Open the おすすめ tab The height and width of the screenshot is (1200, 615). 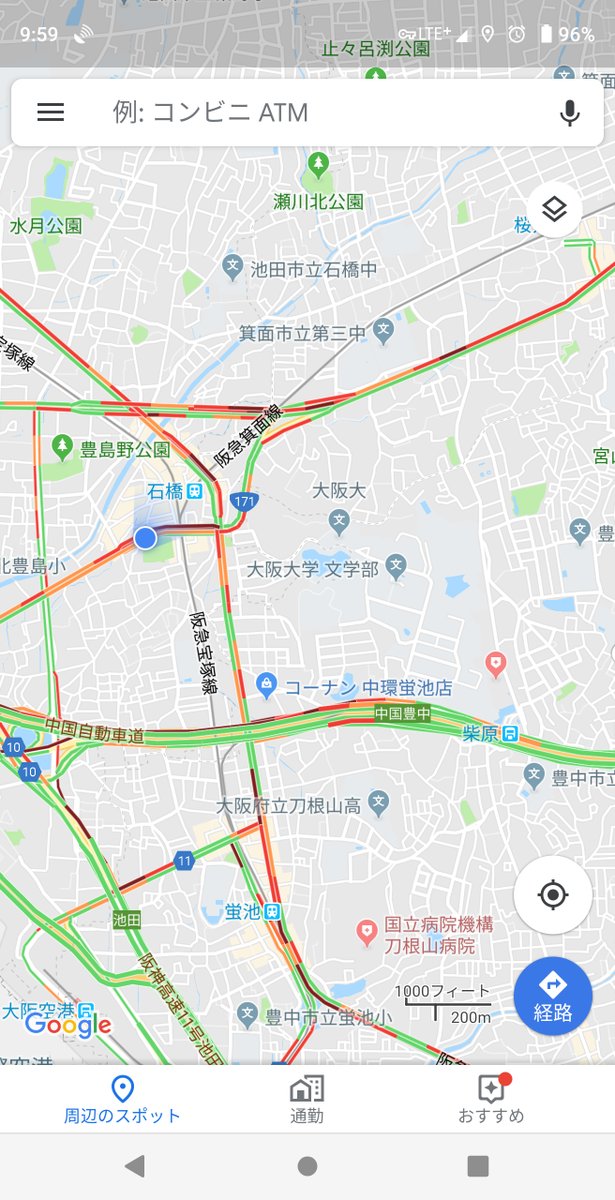tap(490, 1099)
